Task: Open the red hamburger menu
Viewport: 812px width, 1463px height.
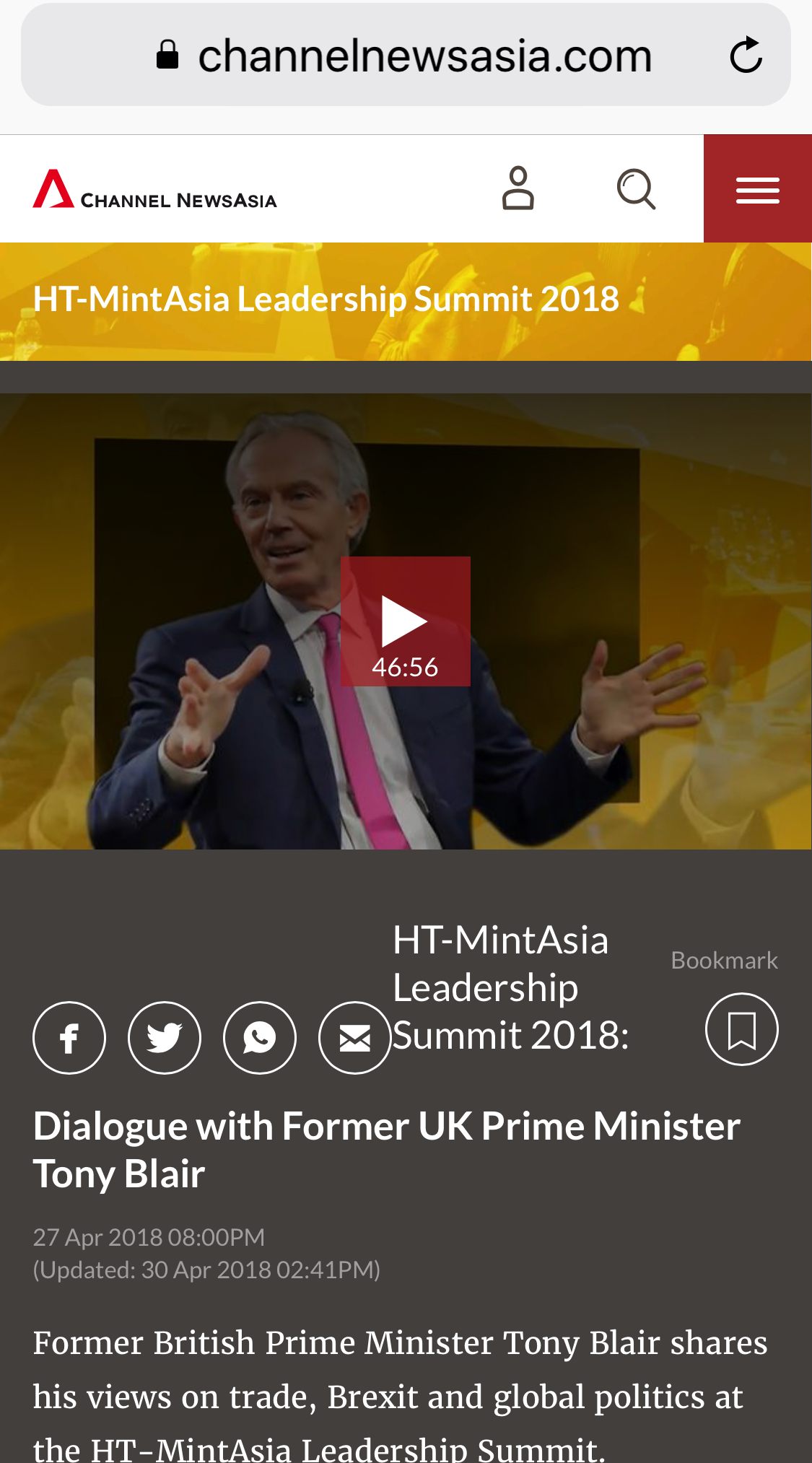Action: pyautogui.click(x=757, y=189)
